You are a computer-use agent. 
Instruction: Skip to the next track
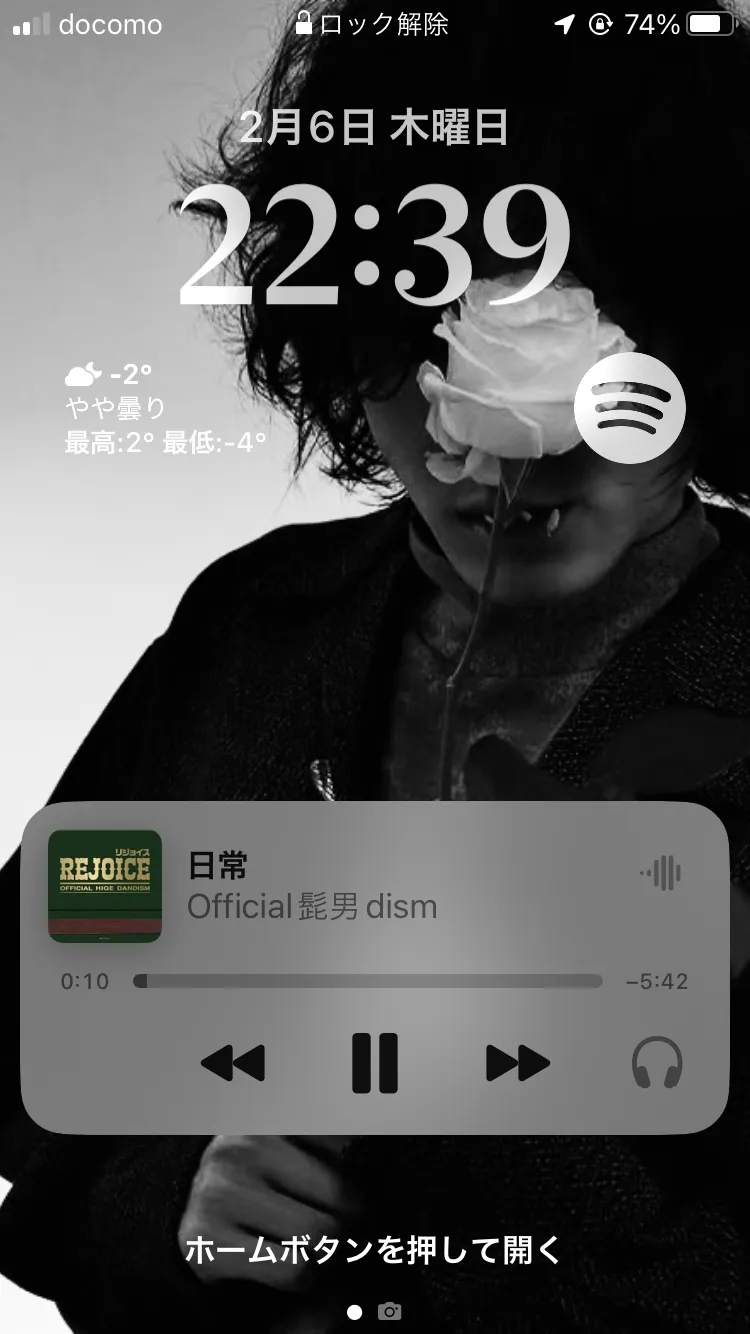pyautogui.click(x=518, y=1063)
